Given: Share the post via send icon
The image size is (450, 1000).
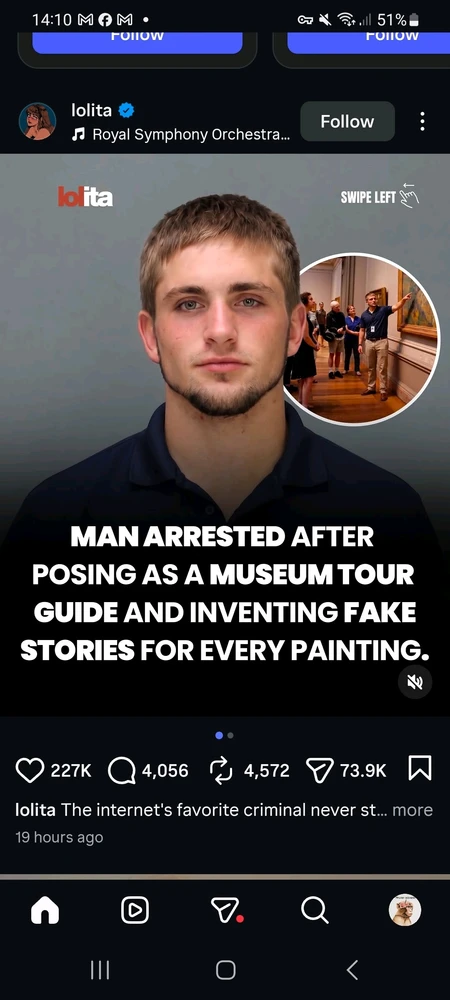Looking at the screenshot, I should point(320,770).
